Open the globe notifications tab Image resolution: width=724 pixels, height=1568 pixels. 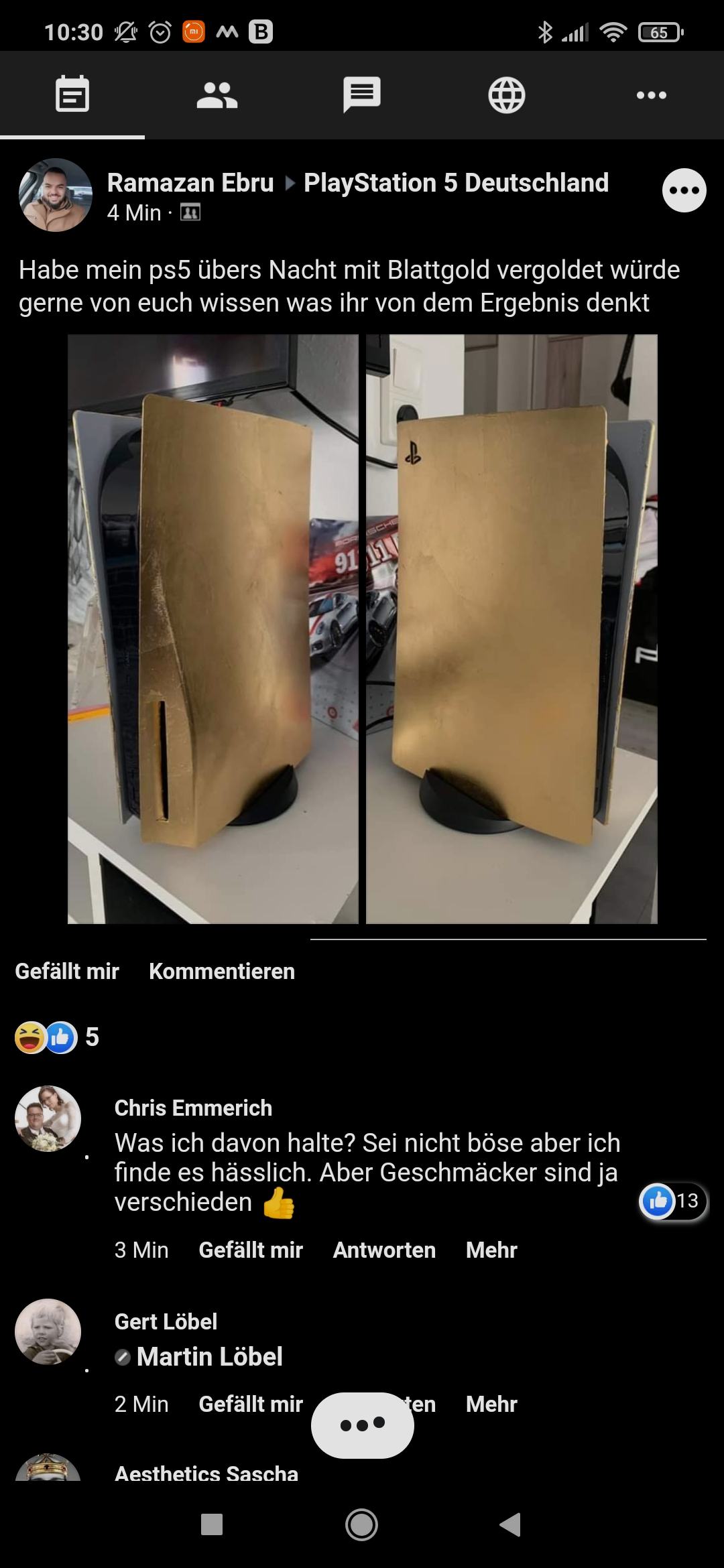[507, 94]
